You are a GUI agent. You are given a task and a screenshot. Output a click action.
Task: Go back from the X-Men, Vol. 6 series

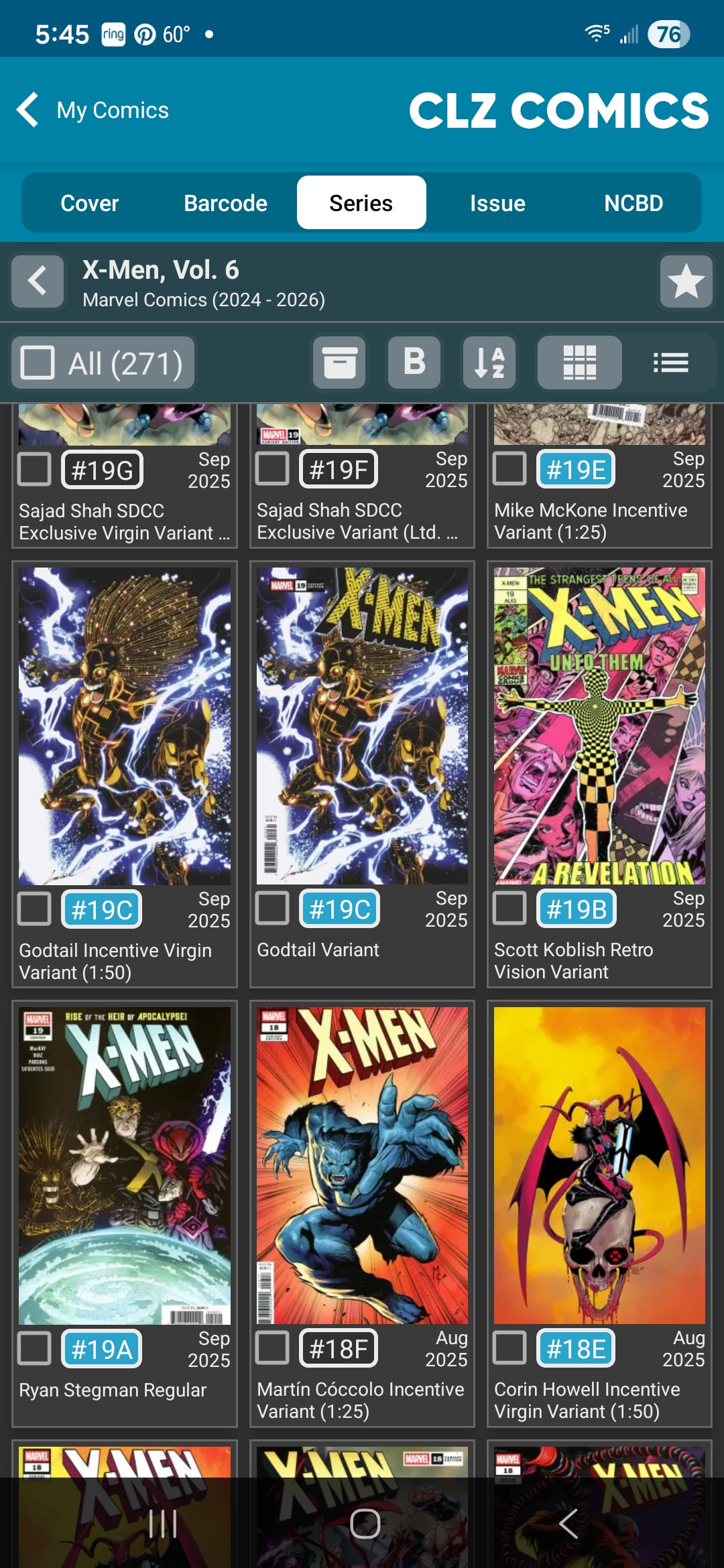(x=38, y=281)
